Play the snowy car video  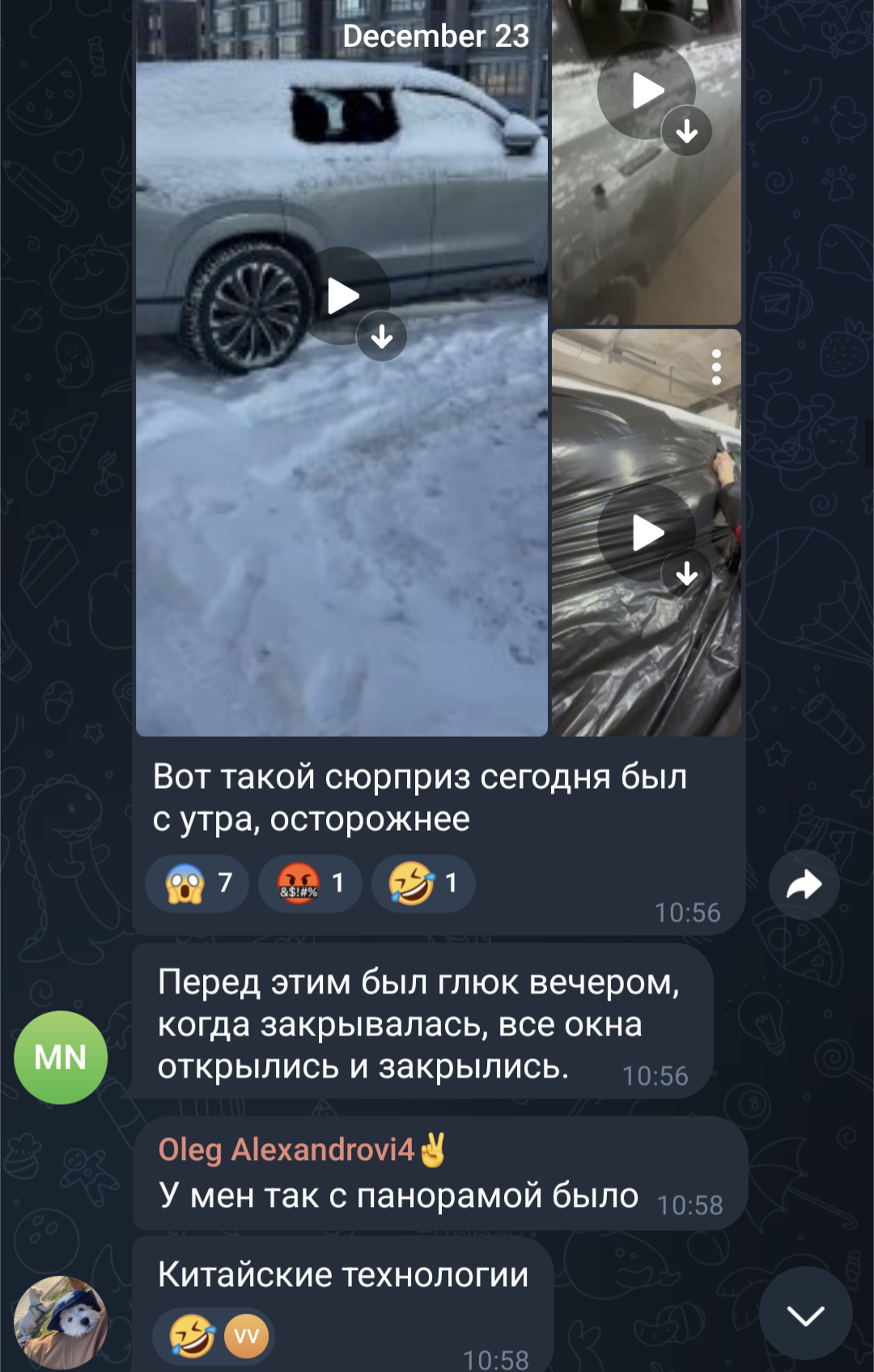(343, 295)
